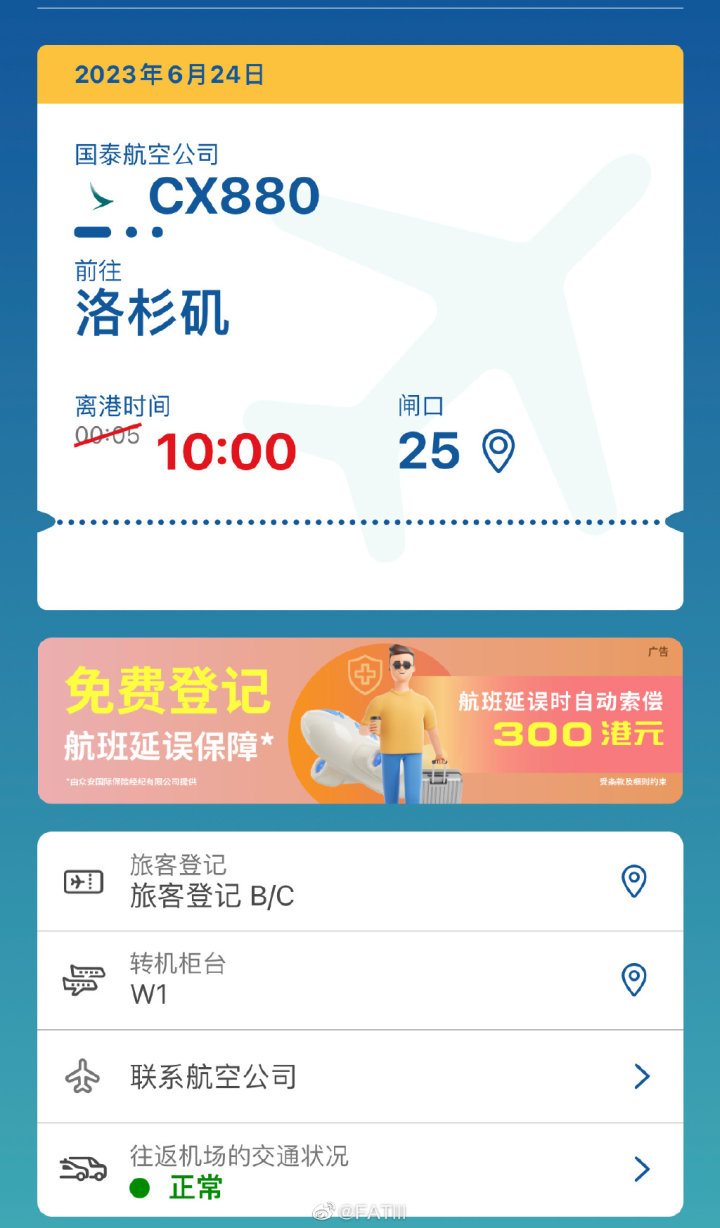Show location of 转机柜台 W1

[634, 979]
